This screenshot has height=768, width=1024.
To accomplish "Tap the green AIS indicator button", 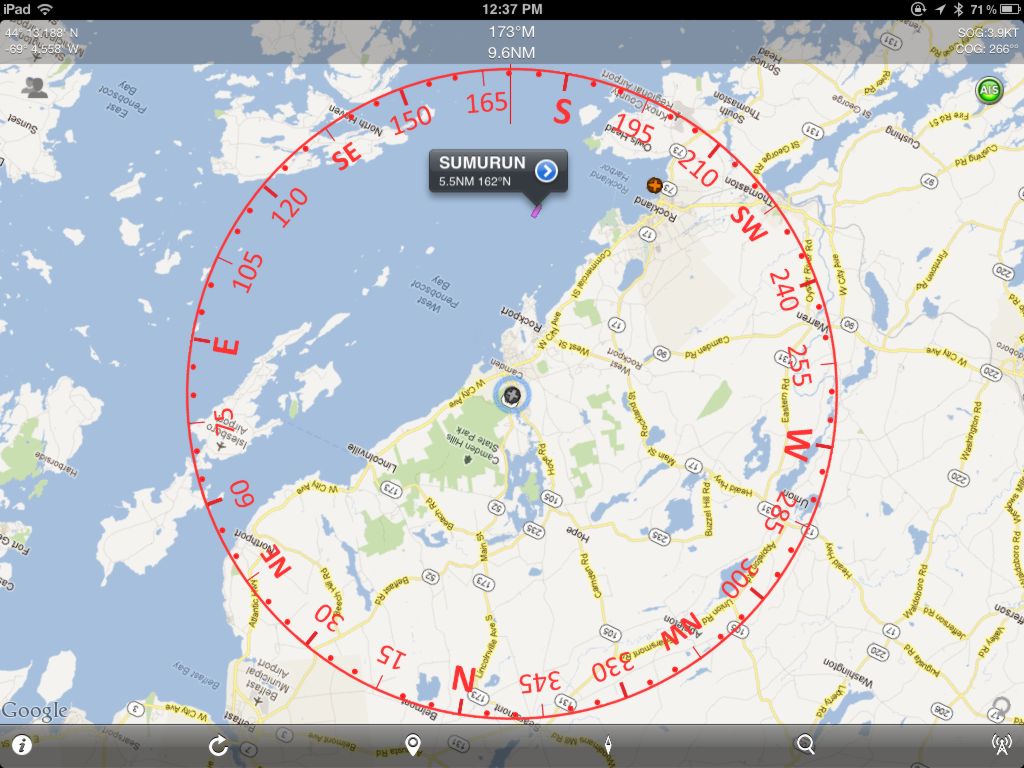I will (x=988, y=91).
